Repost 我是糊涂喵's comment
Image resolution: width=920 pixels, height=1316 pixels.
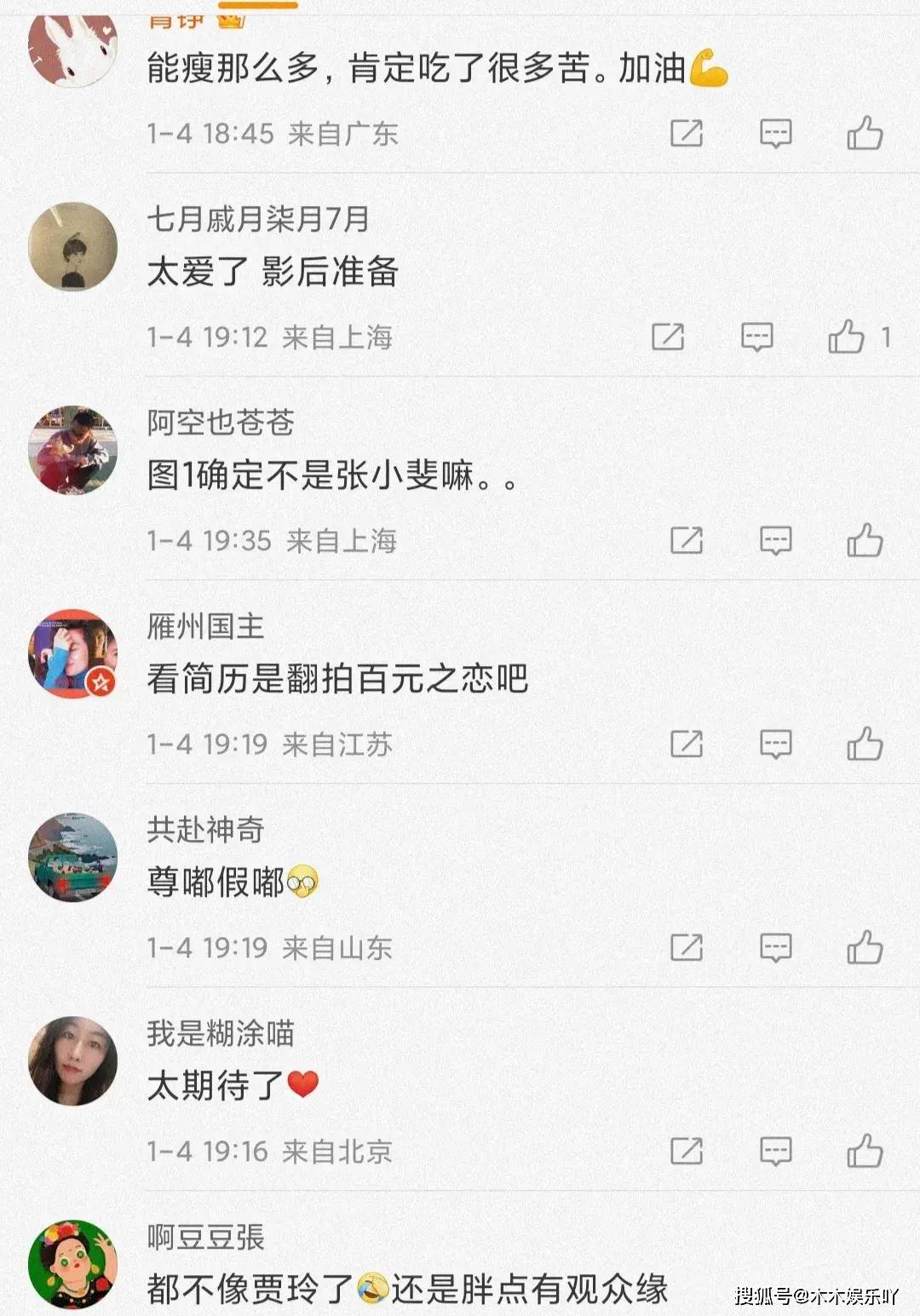pyautogui.click(x=687, y=1152)
